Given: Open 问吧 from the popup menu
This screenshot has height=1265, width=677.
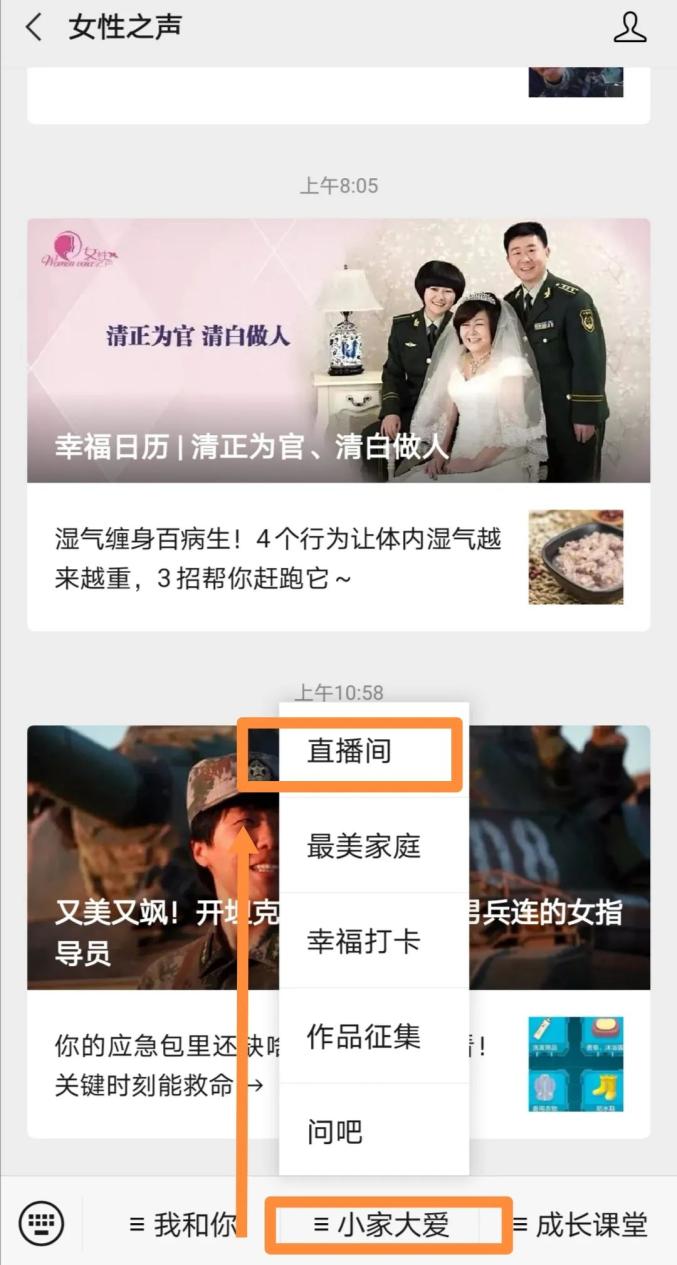Looking at the screenshot, I should tap(336, 1132).
